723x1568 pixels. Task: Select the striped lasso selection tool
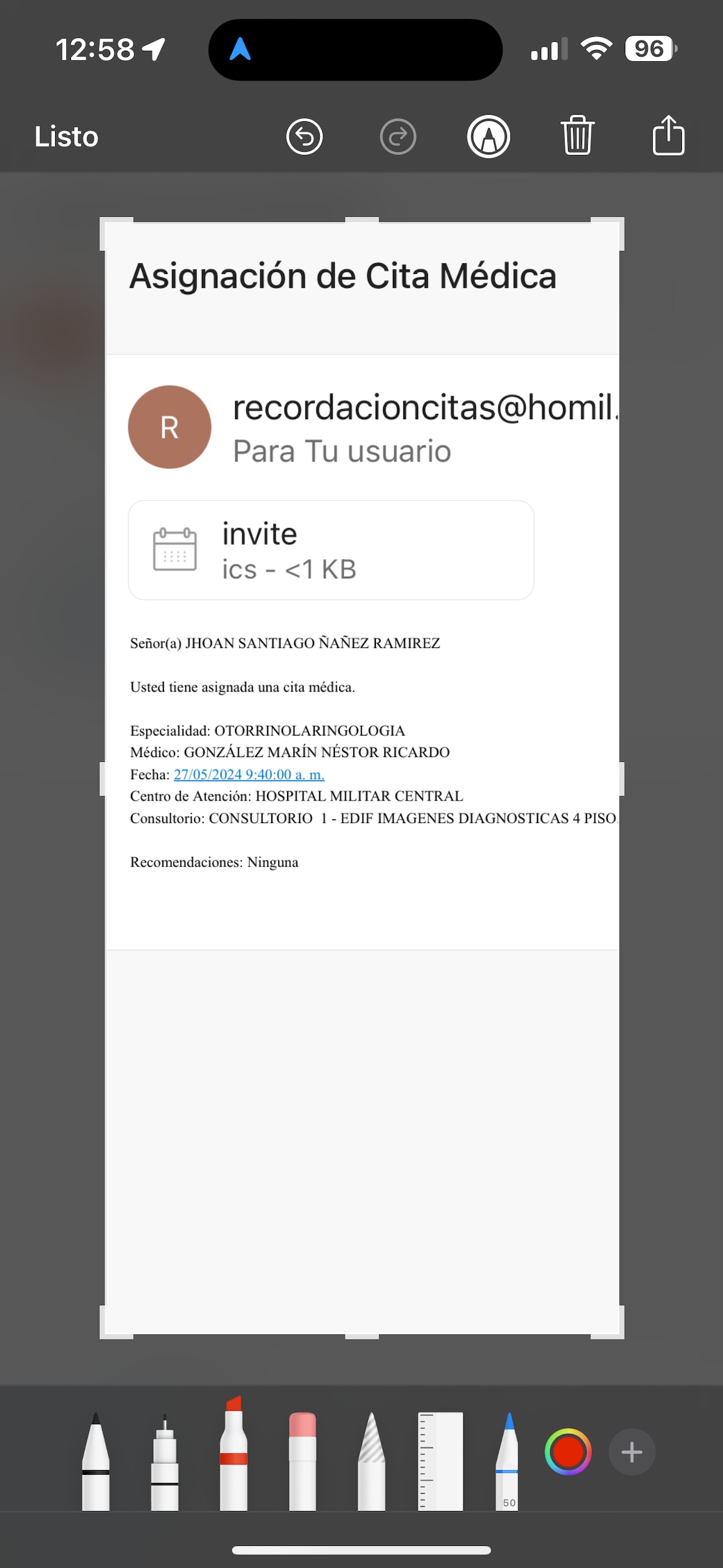click(372, 1461)
